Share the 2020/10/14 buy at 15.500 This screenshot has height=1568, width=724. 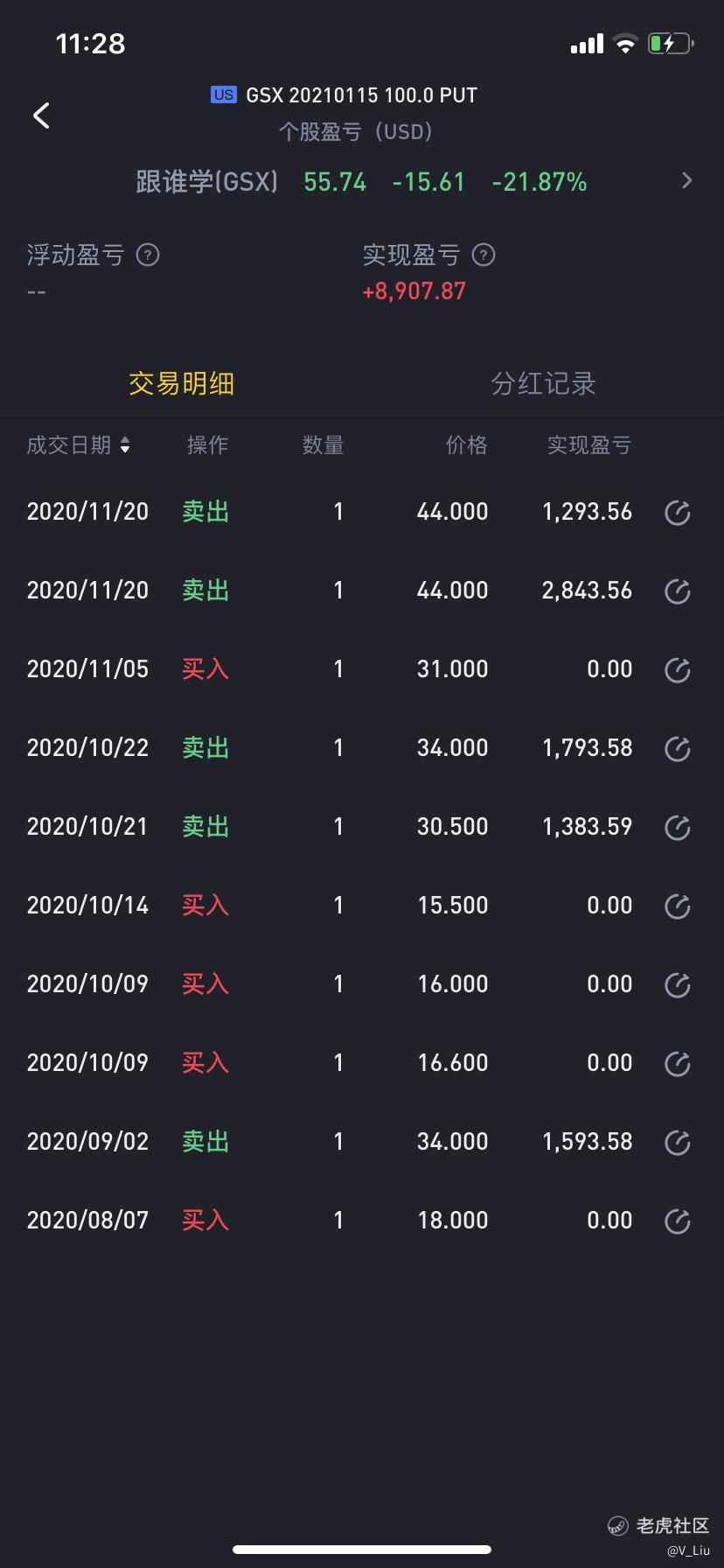pyautogui.click(x=678, y=906)
